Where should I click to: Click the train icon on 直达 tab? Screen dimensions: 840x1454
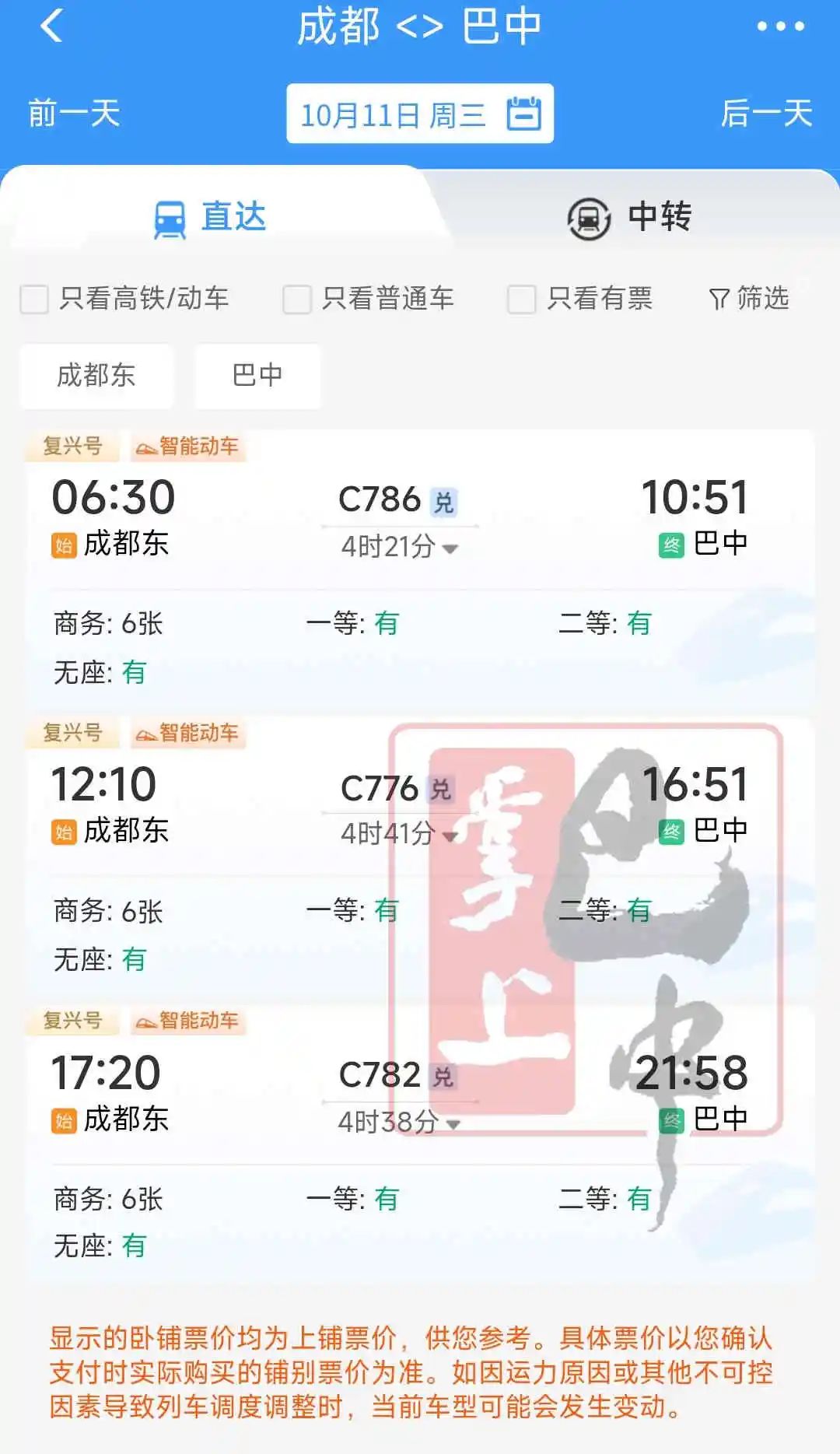click(170, 218)
